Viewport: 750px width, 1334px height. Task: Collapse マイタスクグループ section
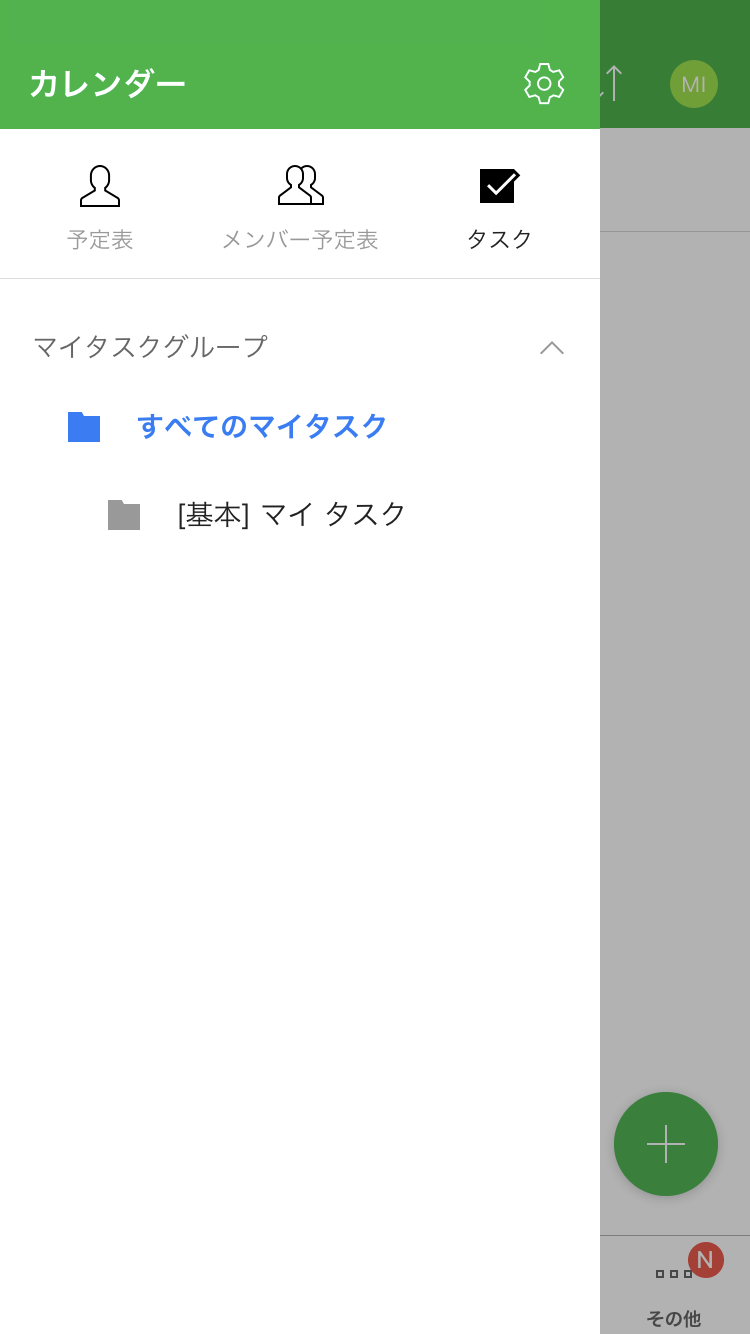coord(552,347)
